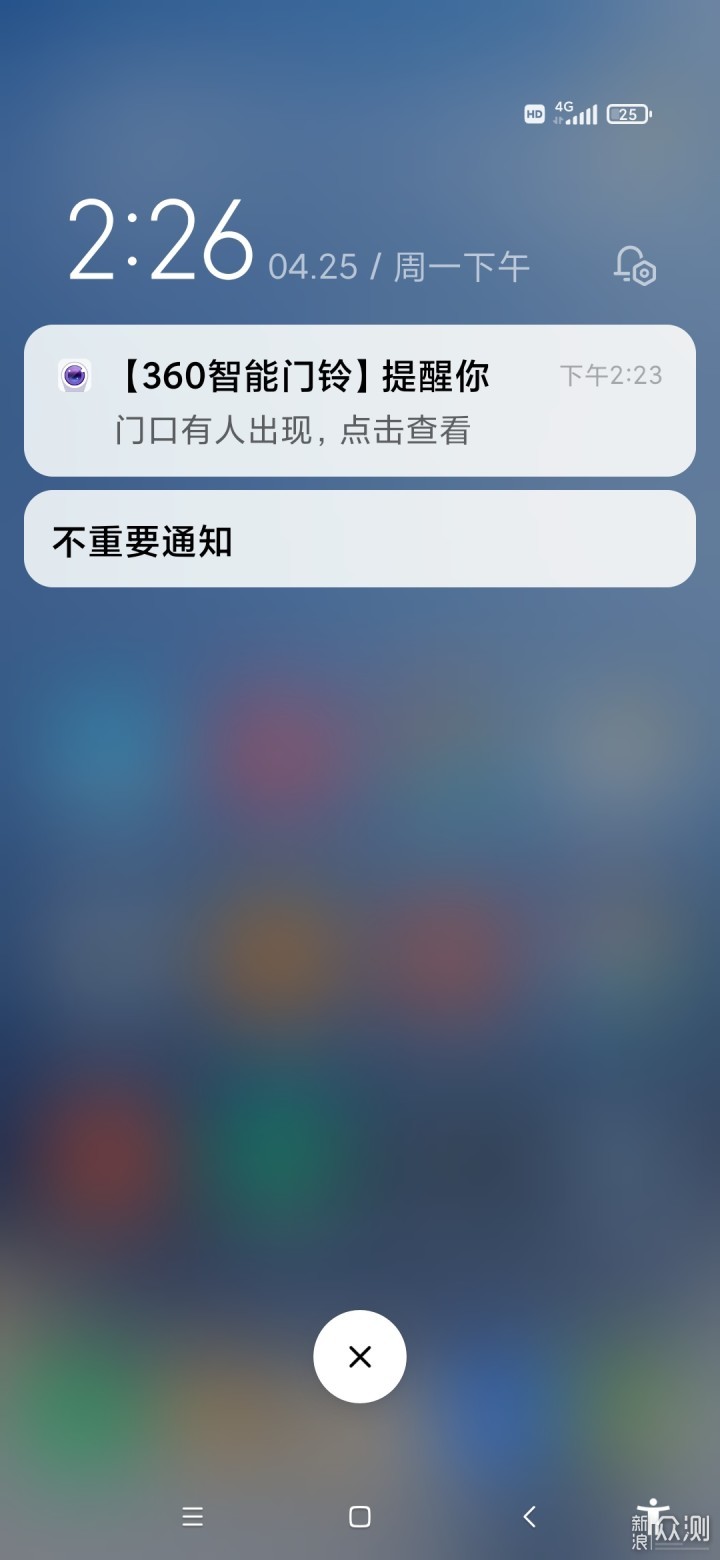Go to the home screen
Image resolution: width=720 pixels, height=1560 pixels.
(x=360, y=1517)
